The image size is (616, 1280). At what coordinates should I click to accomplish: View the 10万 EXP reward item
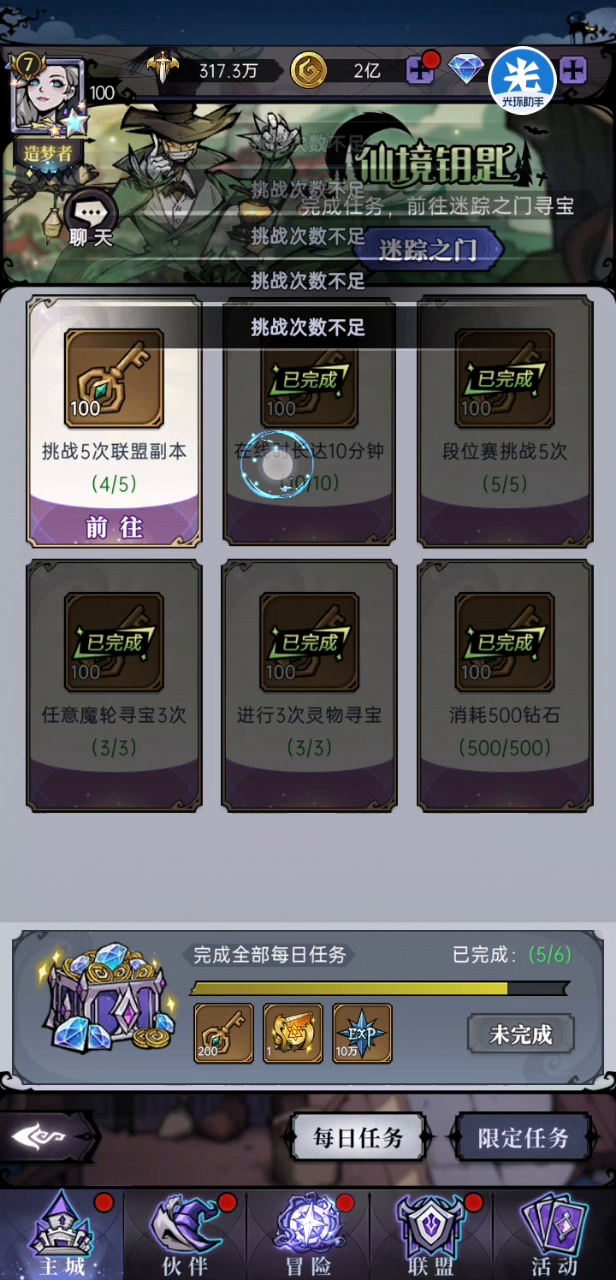coord(362,1033)
